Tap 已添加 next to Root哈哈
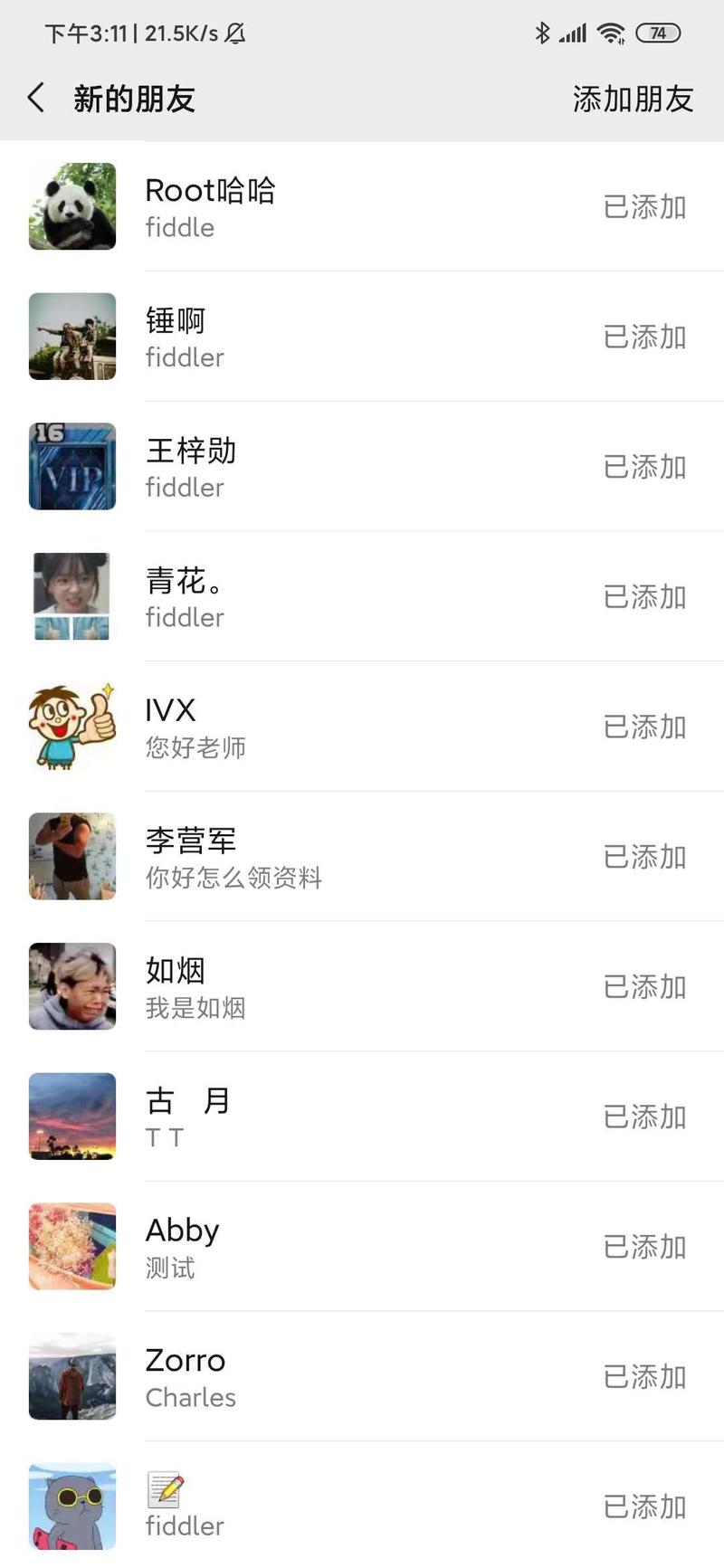 click(x=644, y=207)
